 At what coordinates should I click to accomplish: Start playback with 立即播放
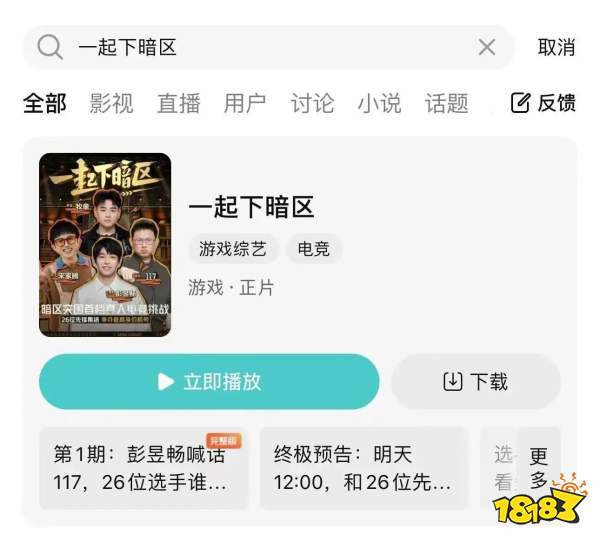[209, 381]
